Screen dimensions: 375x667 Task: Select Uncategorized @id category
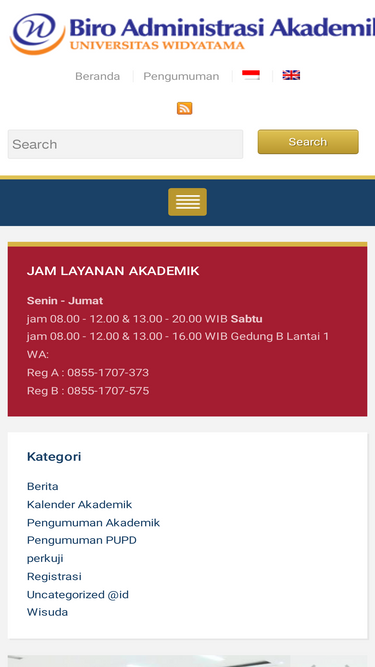pos(78,594)
